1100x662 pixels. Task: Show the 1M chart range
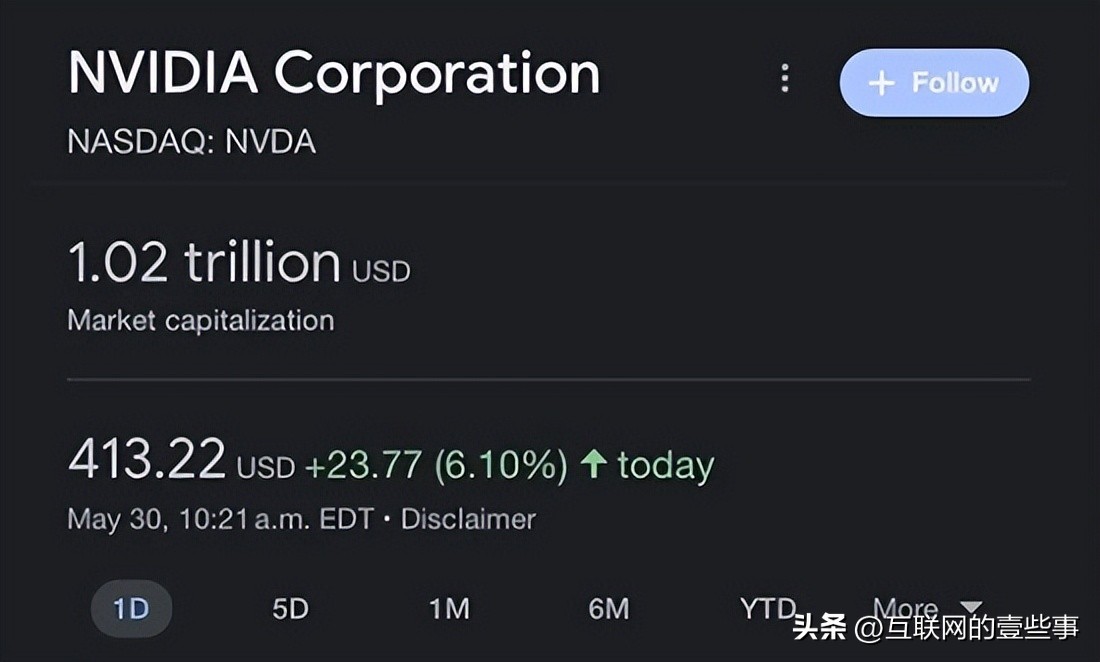tap(449, 608)
